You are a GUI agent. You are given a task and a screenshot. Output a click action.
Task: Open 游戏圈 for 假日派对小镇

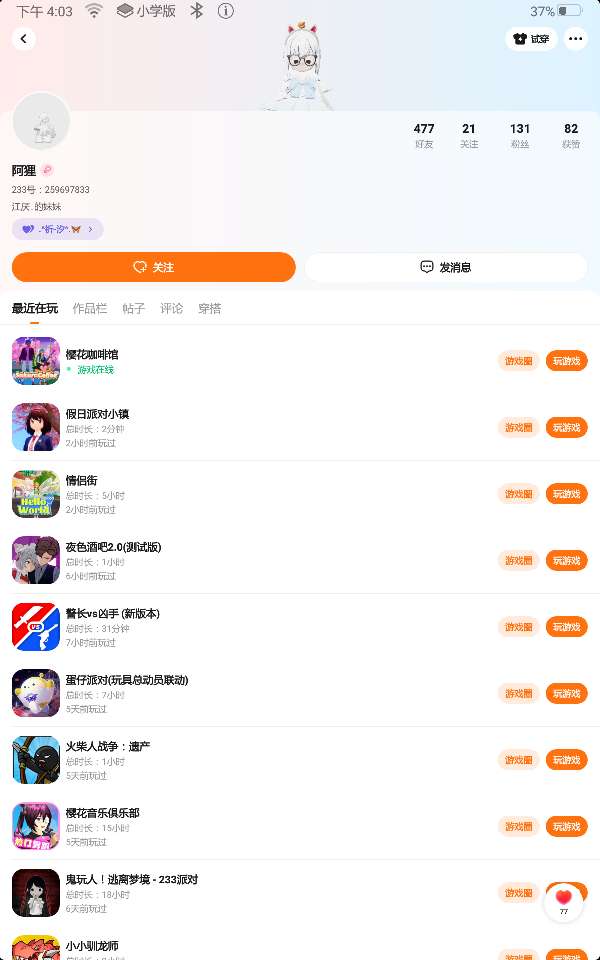click(x=518, y=427)
